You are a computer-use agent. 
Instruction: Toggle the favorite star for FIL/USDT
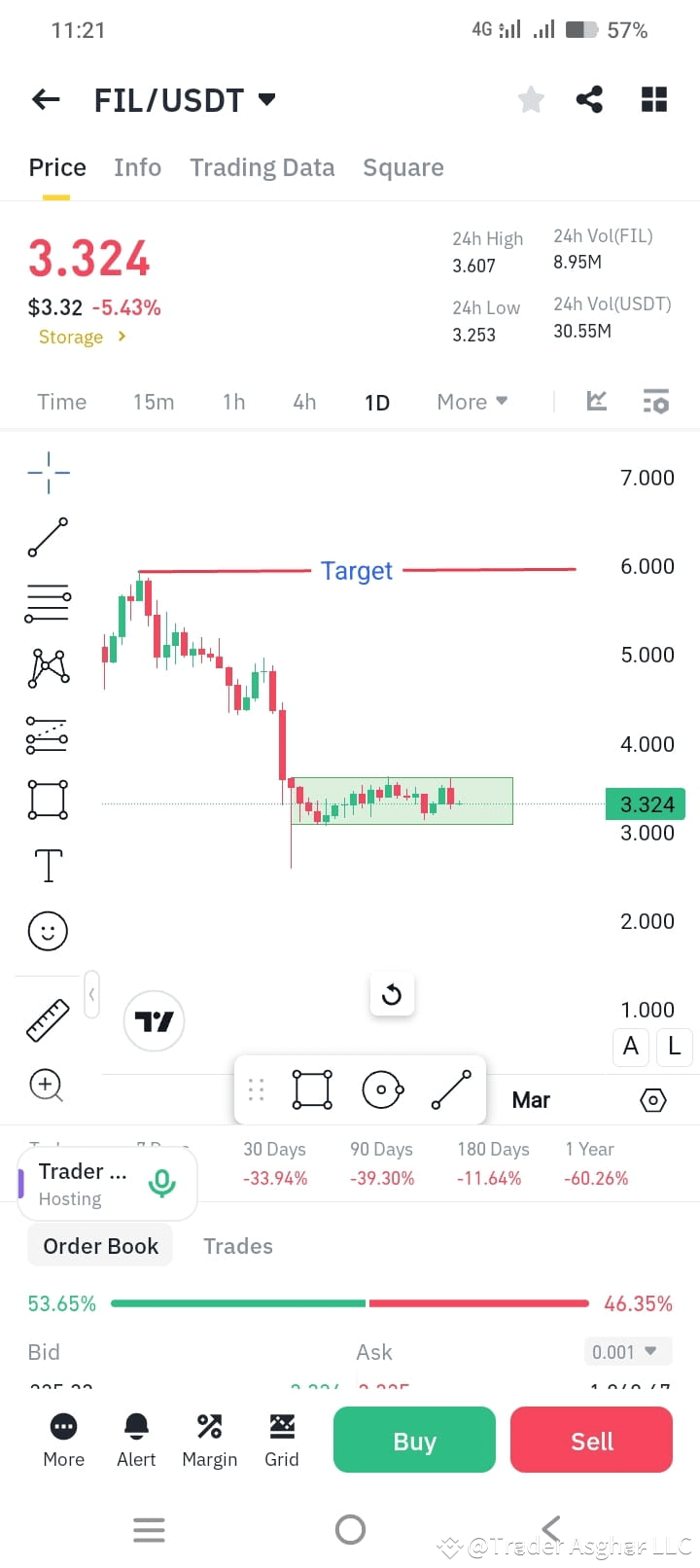pyautogui.click(x=531, y=98)
